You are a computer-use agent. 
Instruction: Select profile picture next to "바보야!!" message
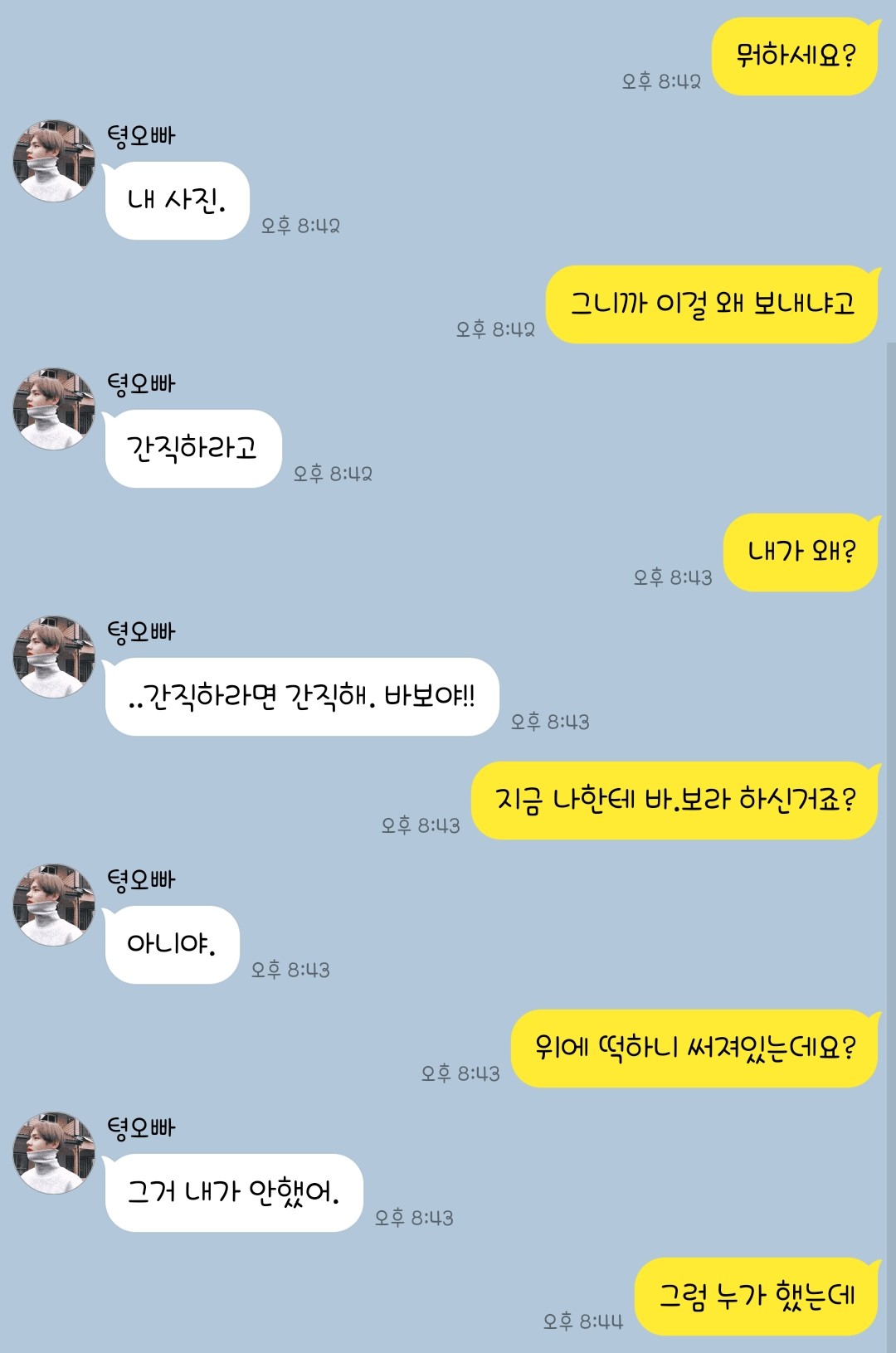54,657
